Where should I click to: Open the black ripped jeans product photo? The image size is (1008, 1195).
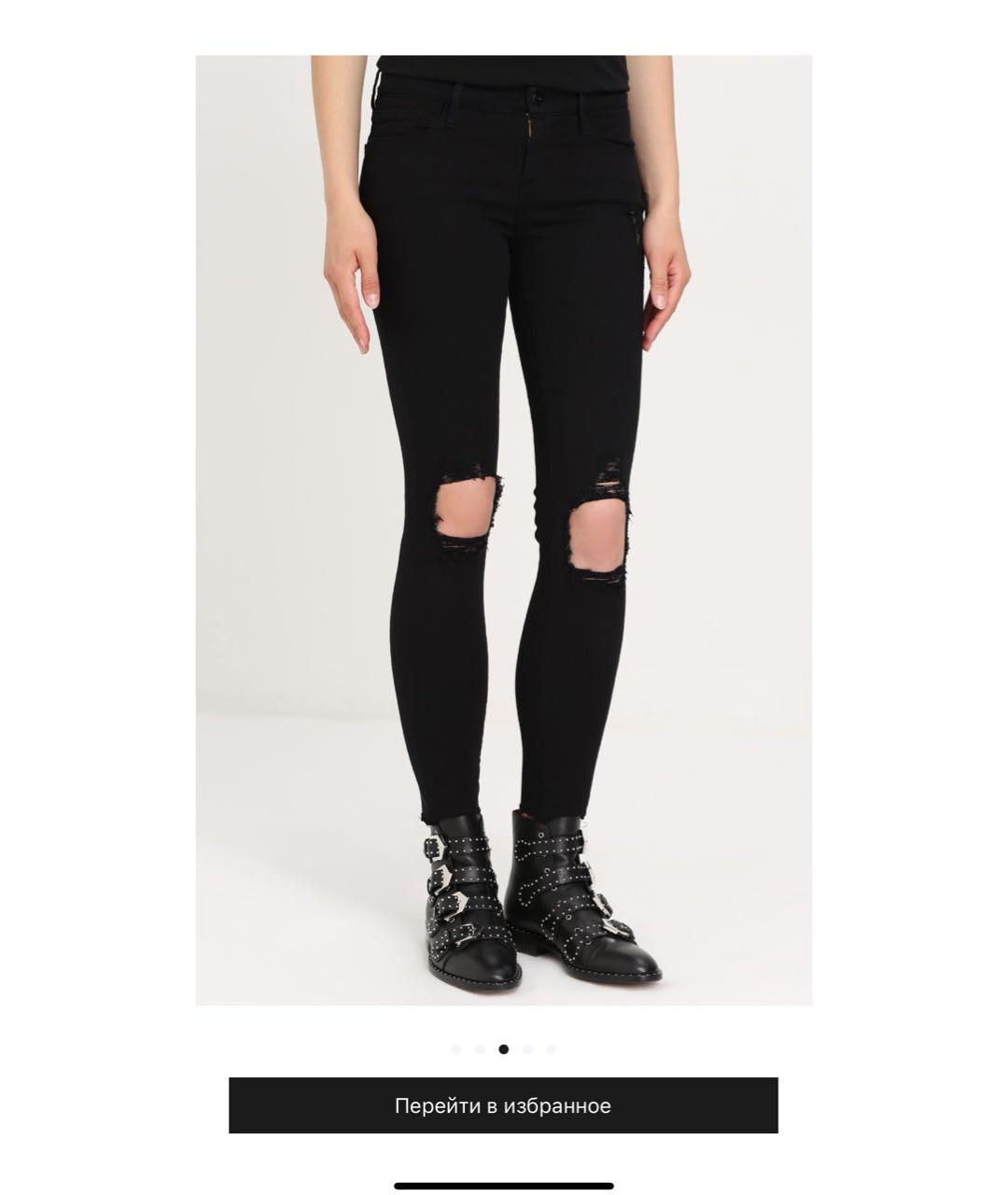503,529
